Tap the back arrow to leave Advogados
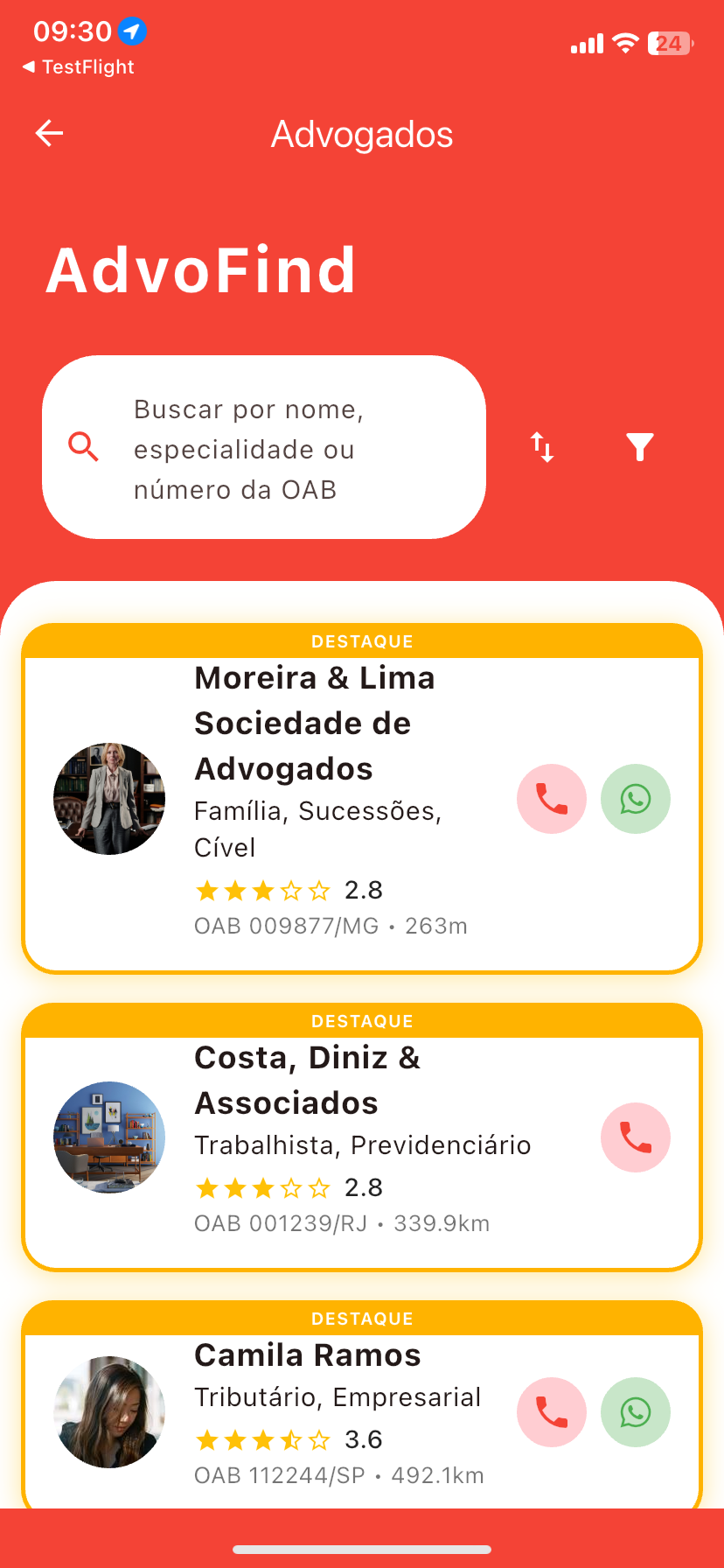 (x=49, y=133)
